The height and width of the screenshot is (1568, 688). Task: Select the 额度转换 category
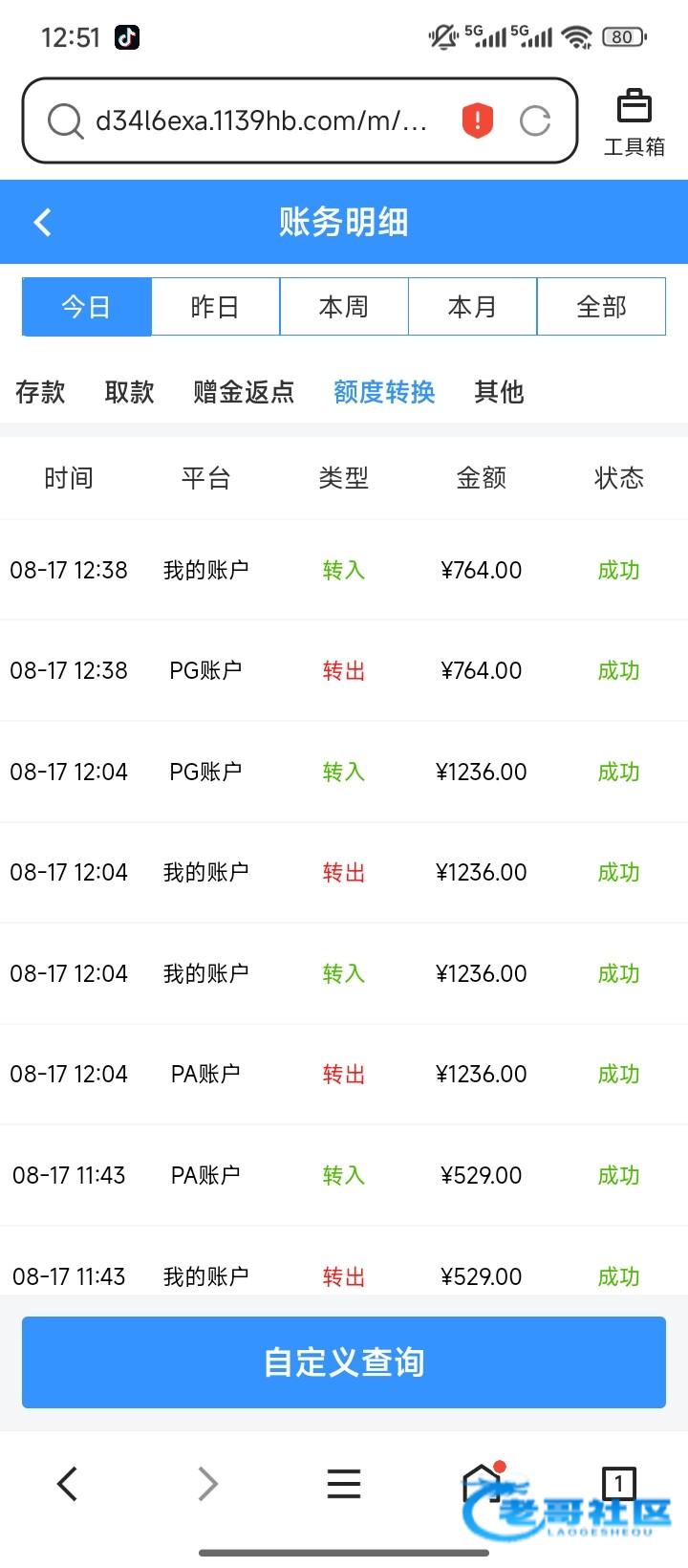[x=384, y=392]
